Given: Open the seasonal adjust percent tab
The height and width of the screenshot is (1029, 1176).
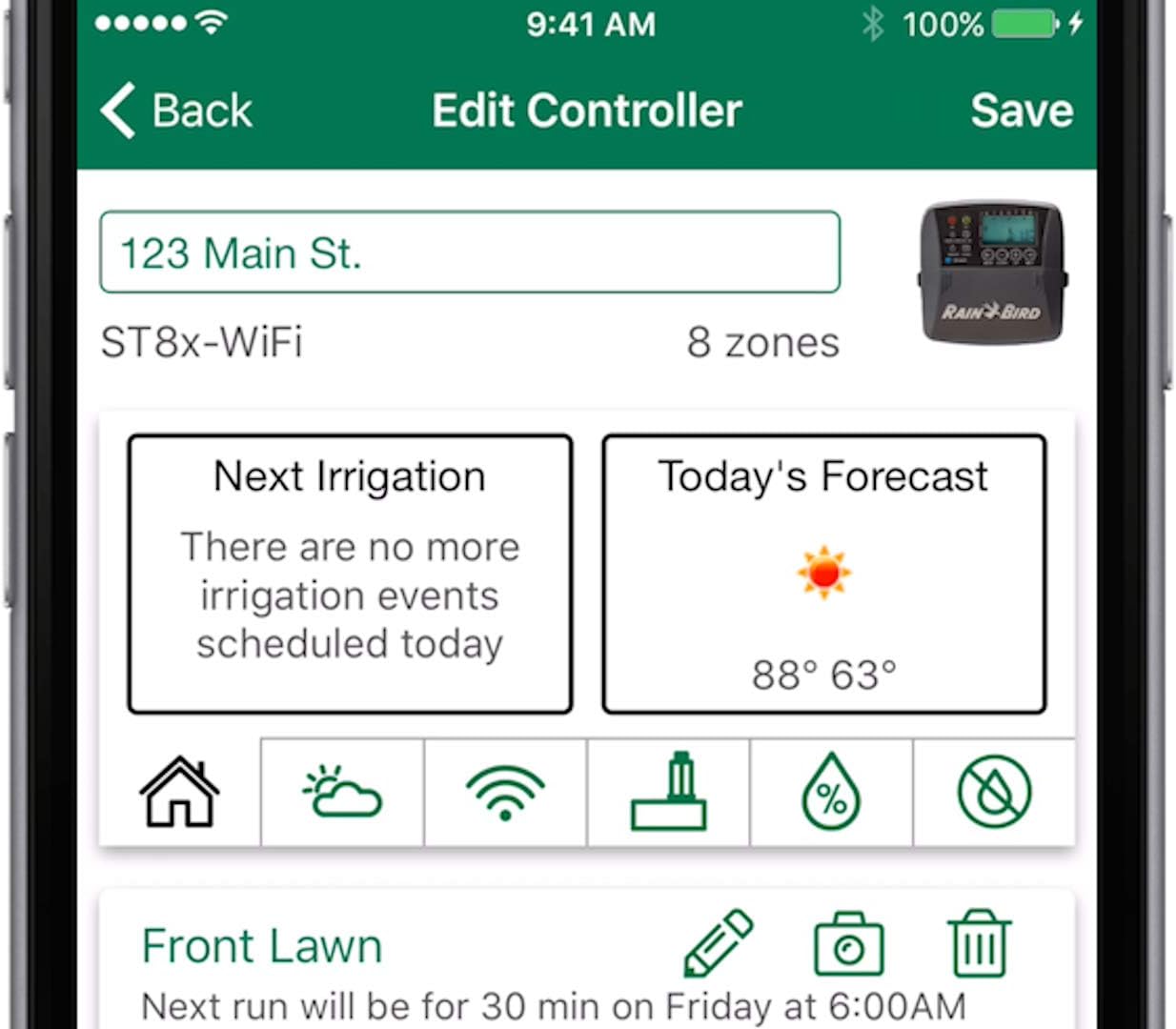Looking at the screenshot, I should pyautogui.click(x=832, y=792).
